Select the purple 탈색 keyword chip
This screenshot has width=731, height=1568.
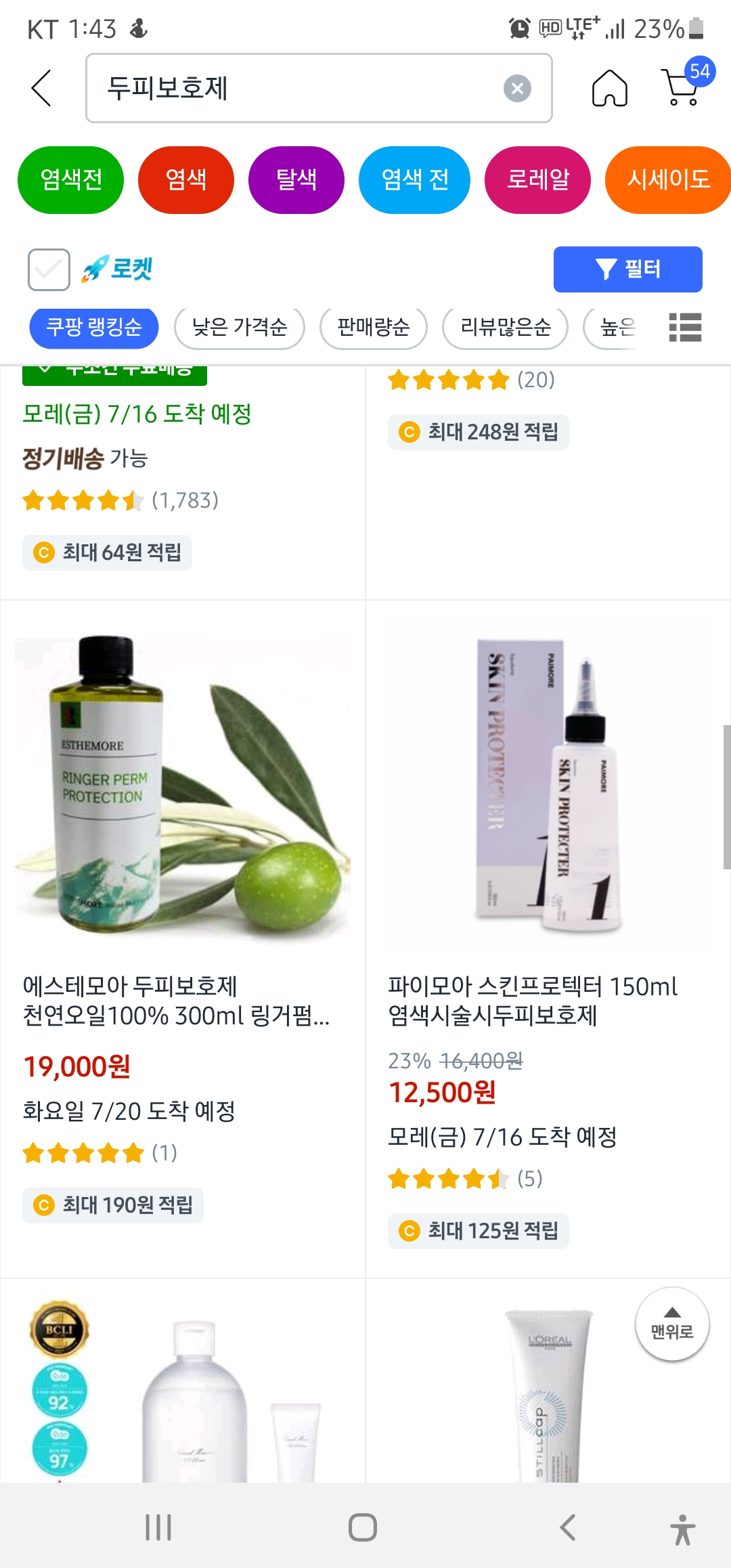pyautogui.click(x=296, y=179)
